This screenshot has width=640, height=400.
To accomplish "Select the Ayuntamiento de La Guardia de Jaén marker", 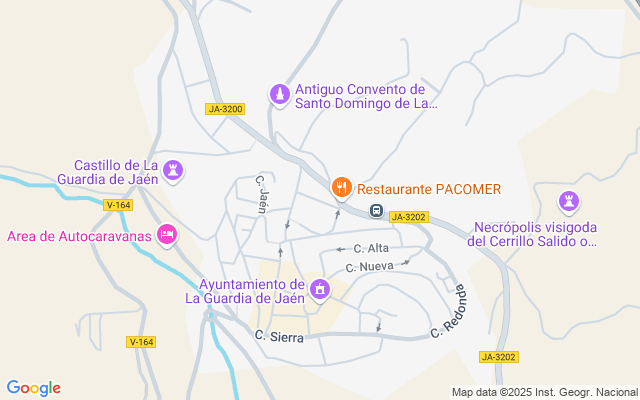I will (320, 289).
